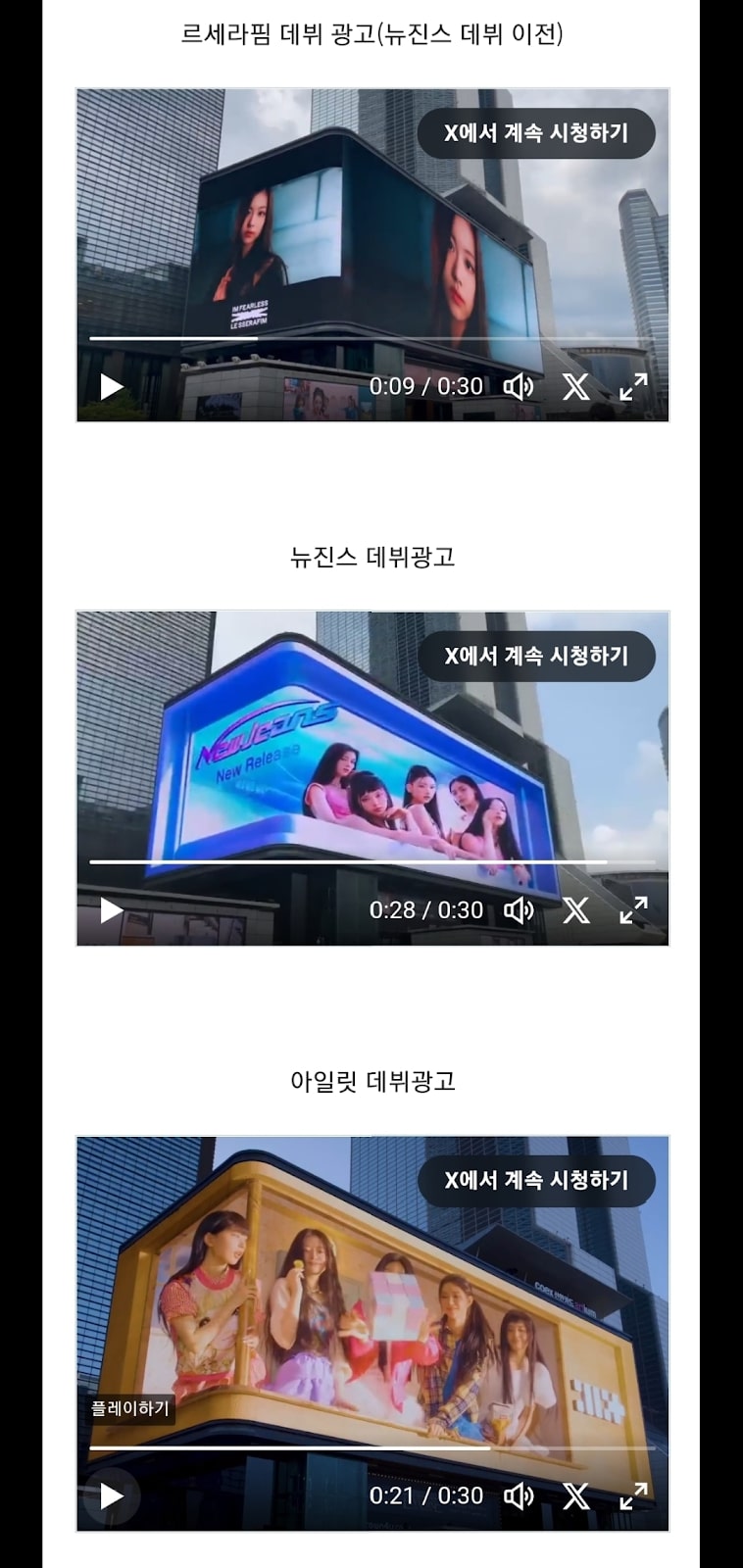Play the LE SSERAFIM debut ad video
The image size is (743, 1568).
pos(112,386)
